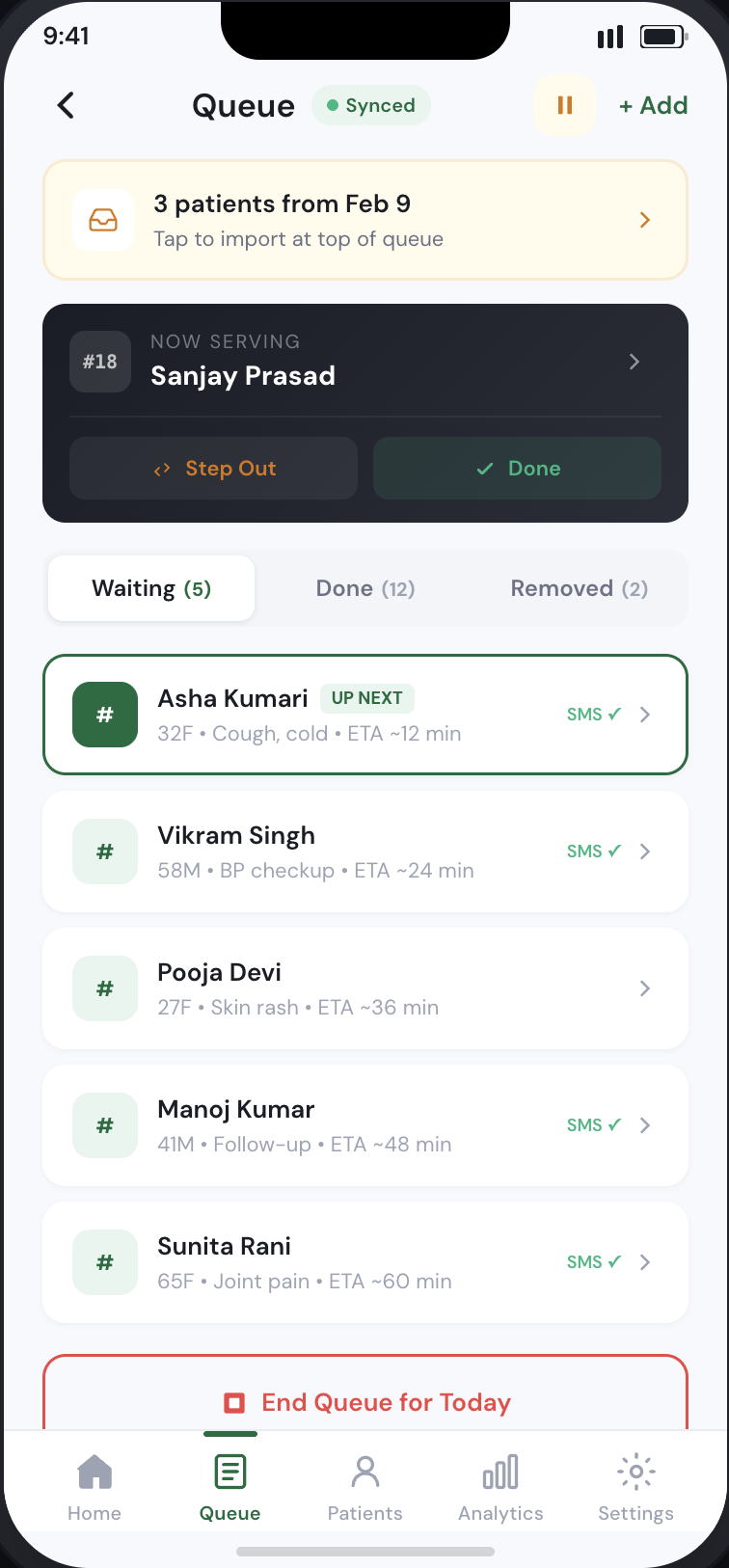Viewport: 729px width, 1568px height.
Task: Open the Analytics tab
Action: coord(500,1486)
